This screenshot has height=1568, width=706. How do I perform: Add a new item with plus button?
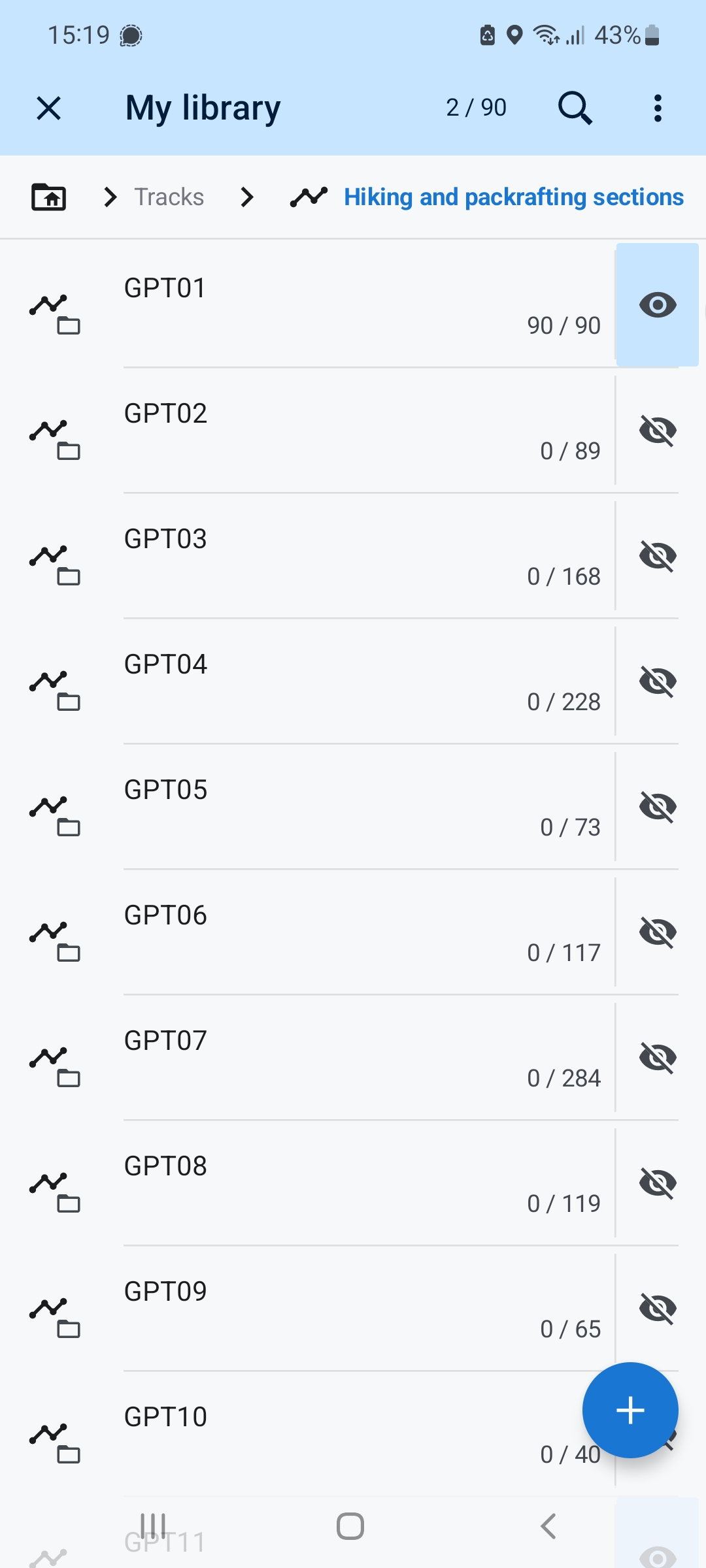[630, 1410]
